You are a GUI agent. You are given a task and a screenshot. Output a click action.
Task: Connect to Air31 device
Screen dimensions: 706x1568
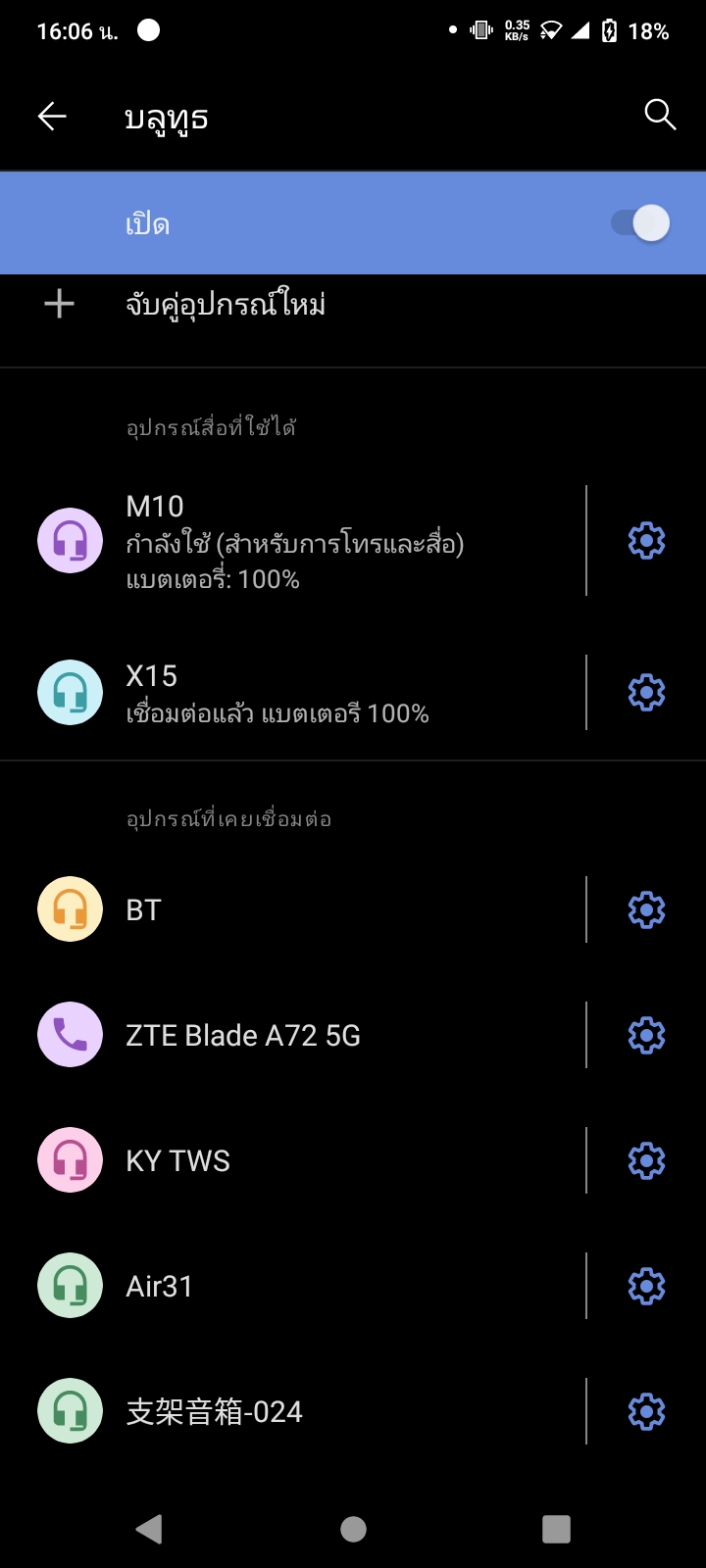[294, 1286]
